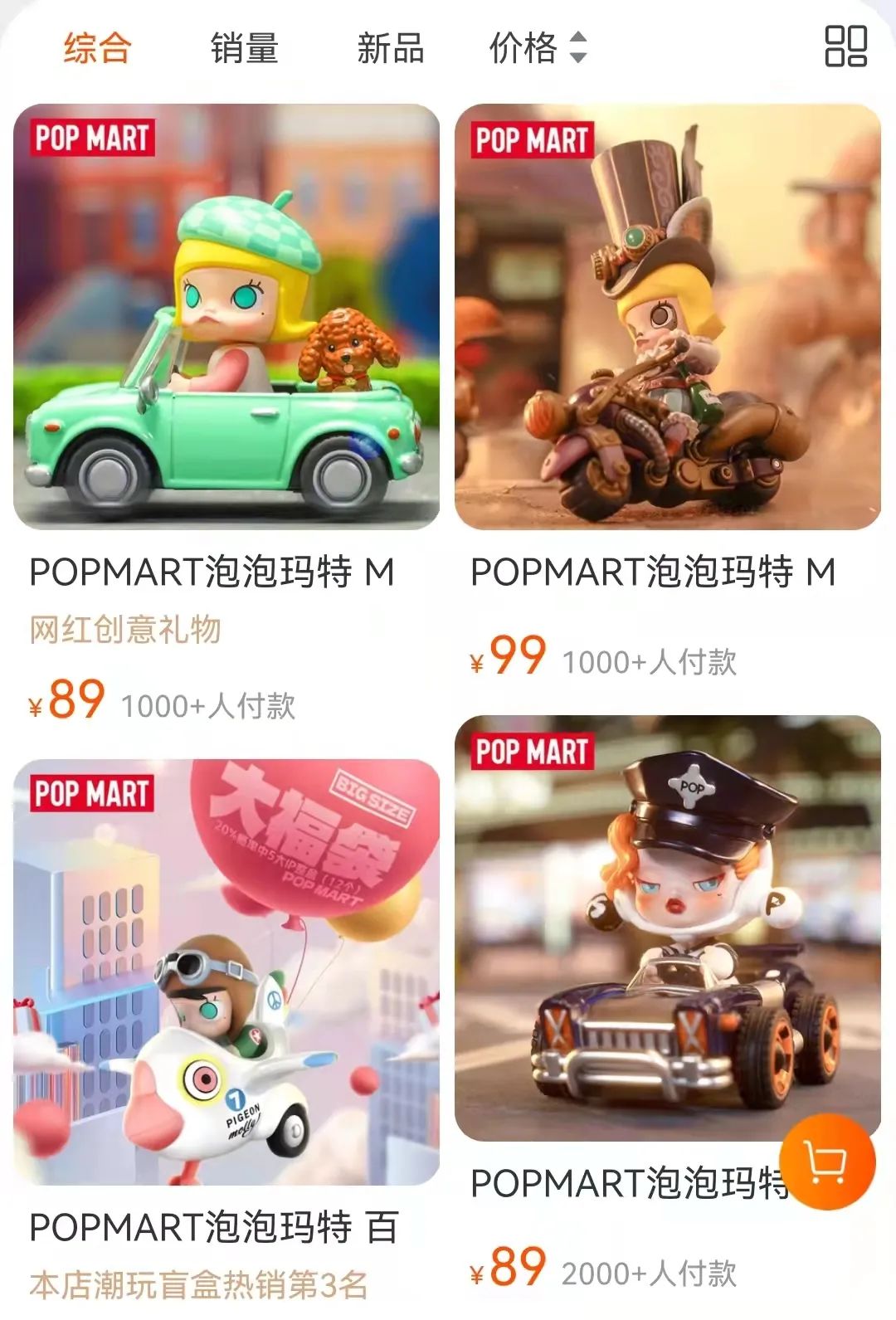Open the steampunk motorcycle Molly priced ¥99
Viewport: 896px width, 1320px height.
668,317
